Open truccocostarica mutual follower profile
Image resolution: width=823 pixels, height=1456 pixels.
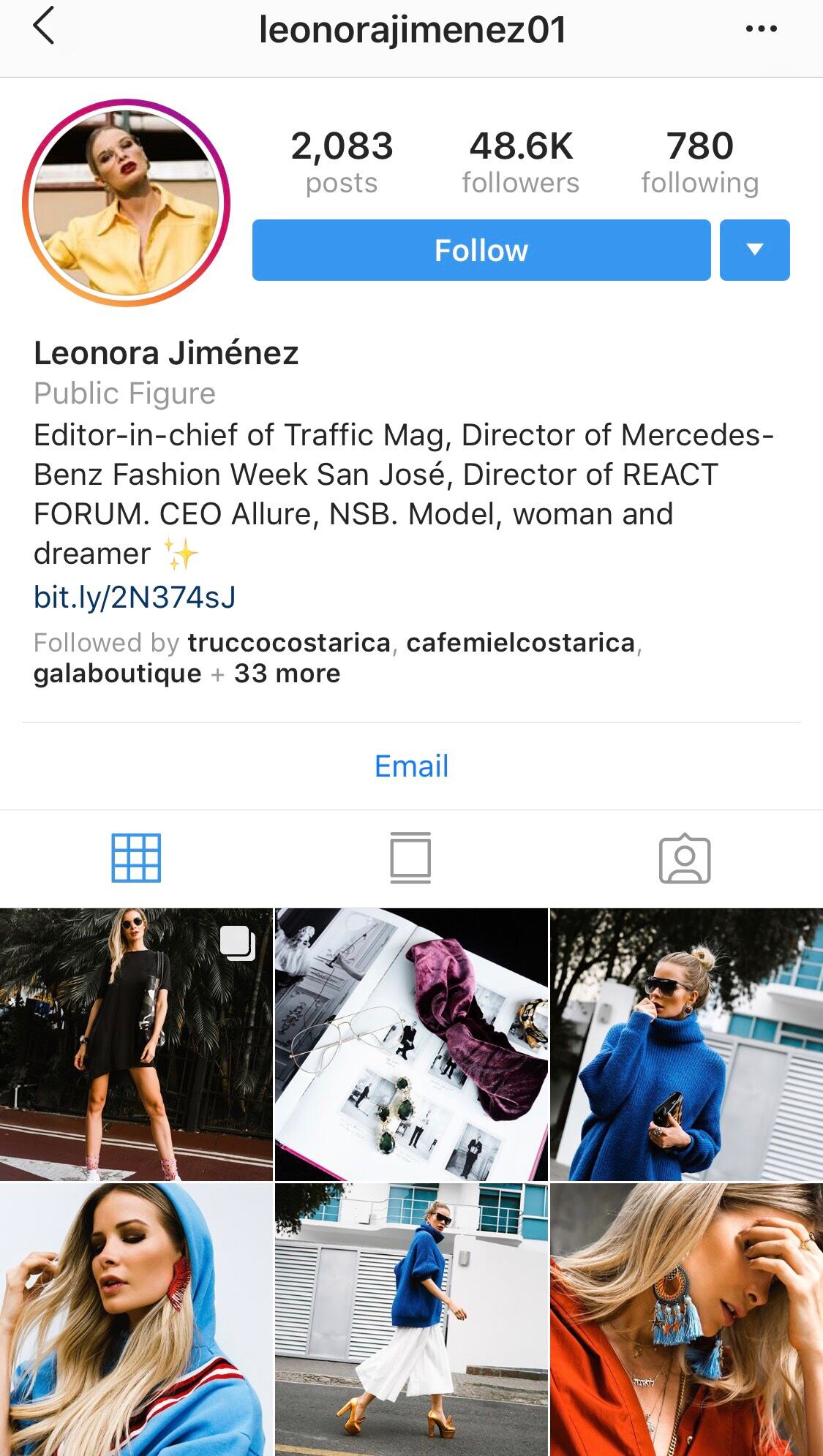tap(289, 643)
